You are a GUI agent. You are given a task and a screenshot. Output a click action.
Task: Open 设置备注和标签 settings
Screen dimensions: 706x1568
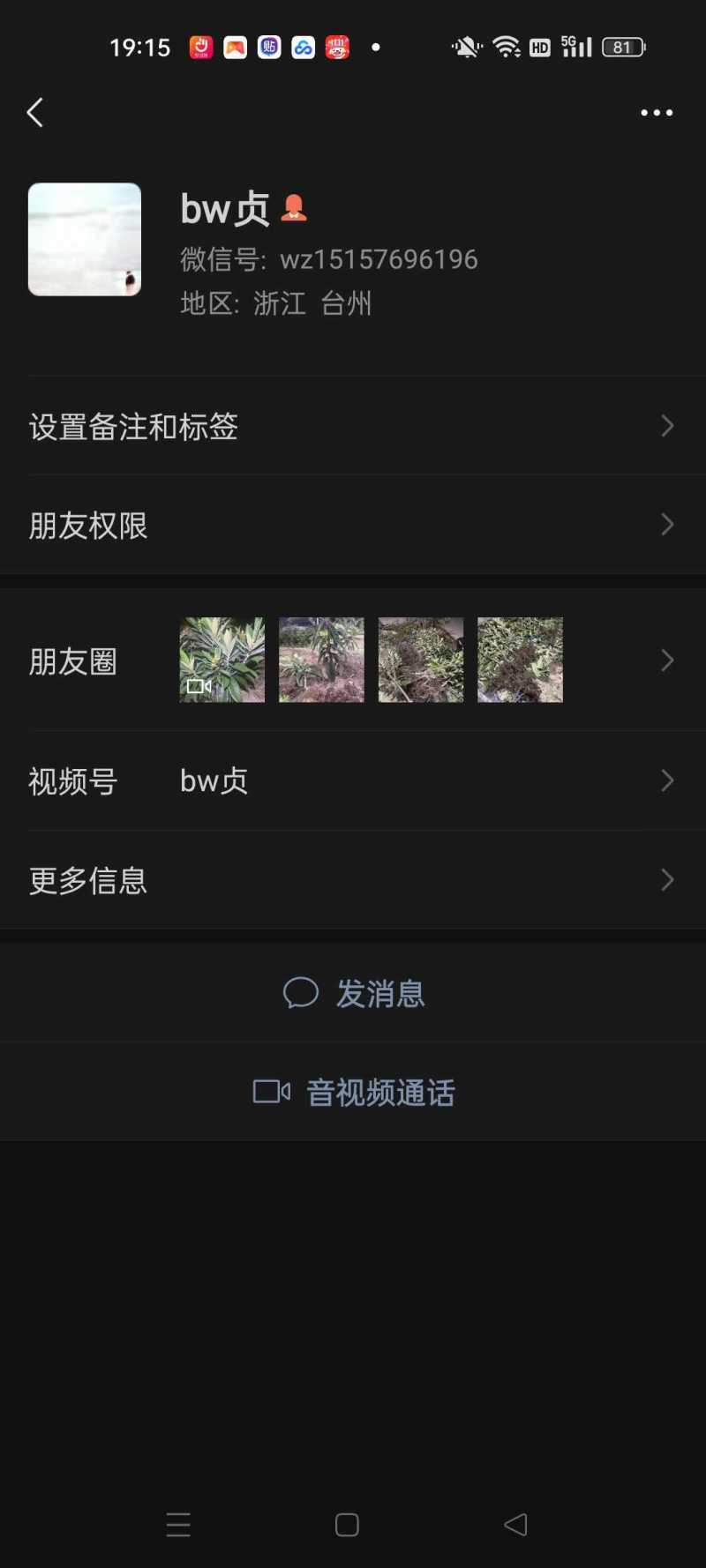coord(353,427)
